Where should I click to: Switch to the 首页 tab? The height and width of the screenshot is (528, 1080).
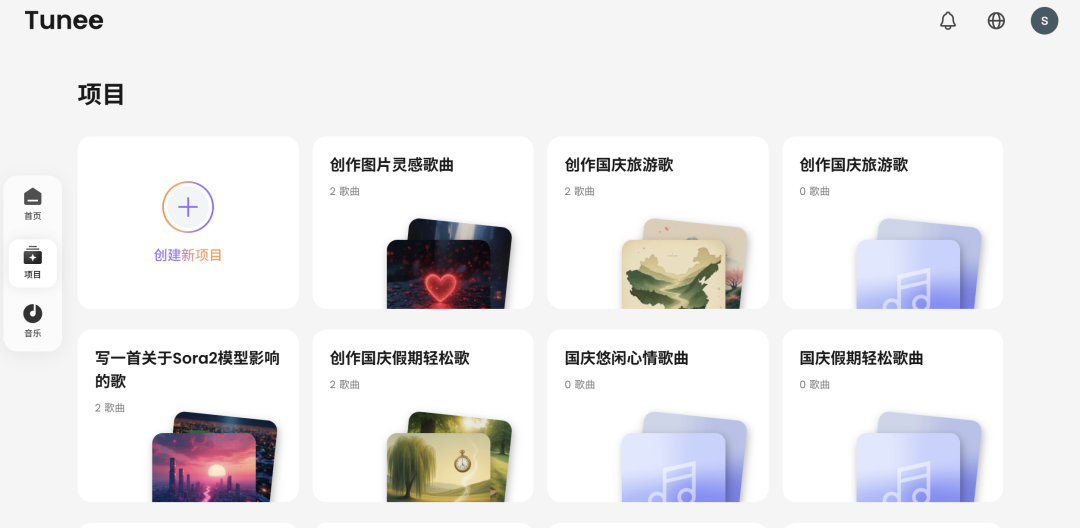33,204
